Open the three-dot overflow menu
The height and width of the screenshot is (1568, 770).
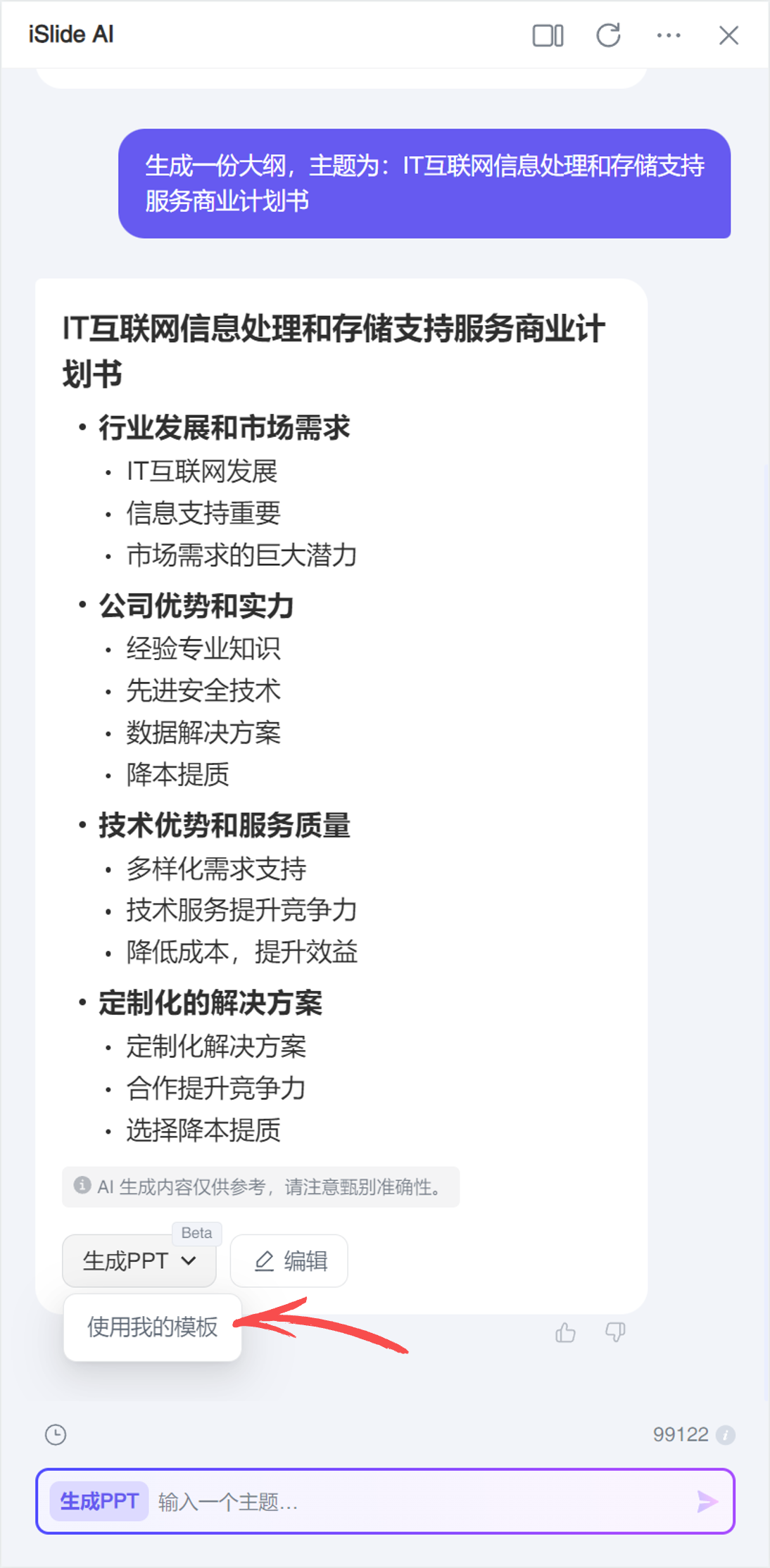(669, 35)
